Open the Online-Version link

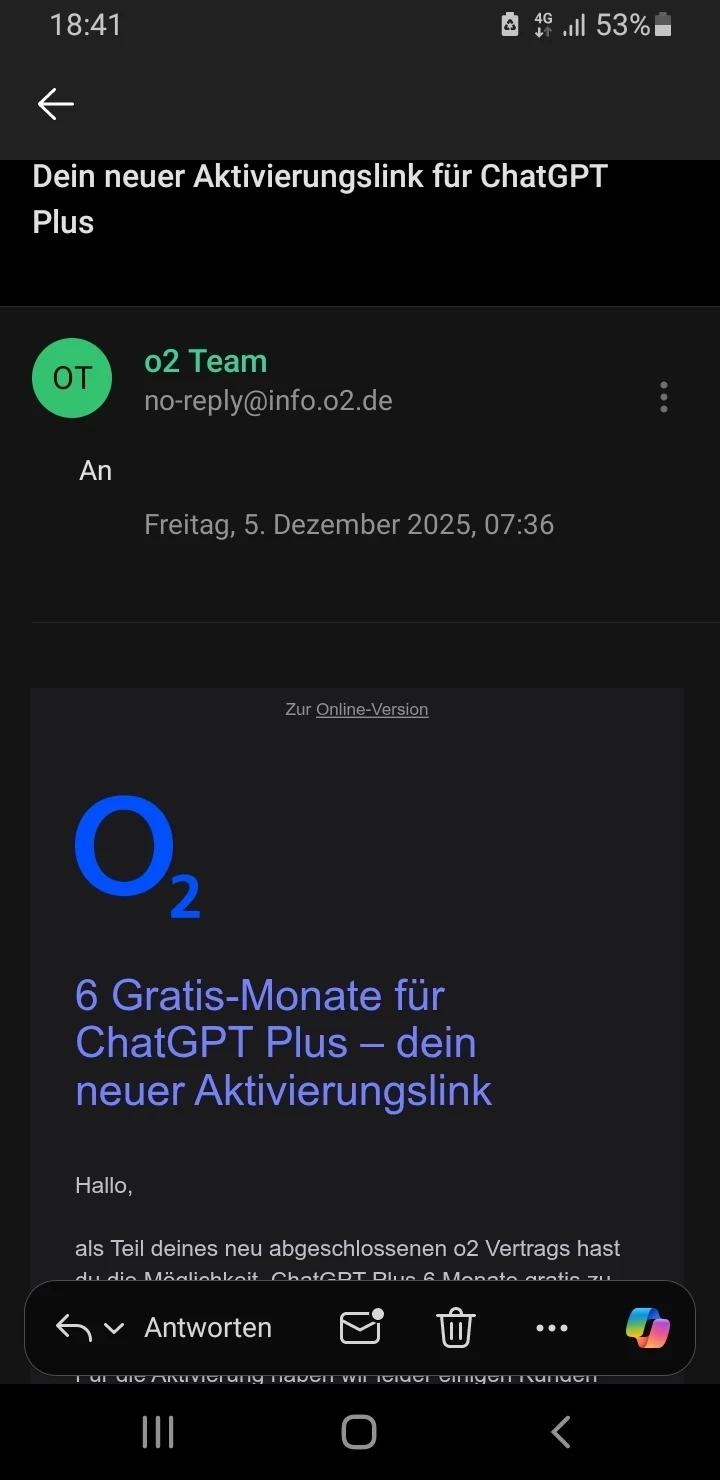coord(372,710)
